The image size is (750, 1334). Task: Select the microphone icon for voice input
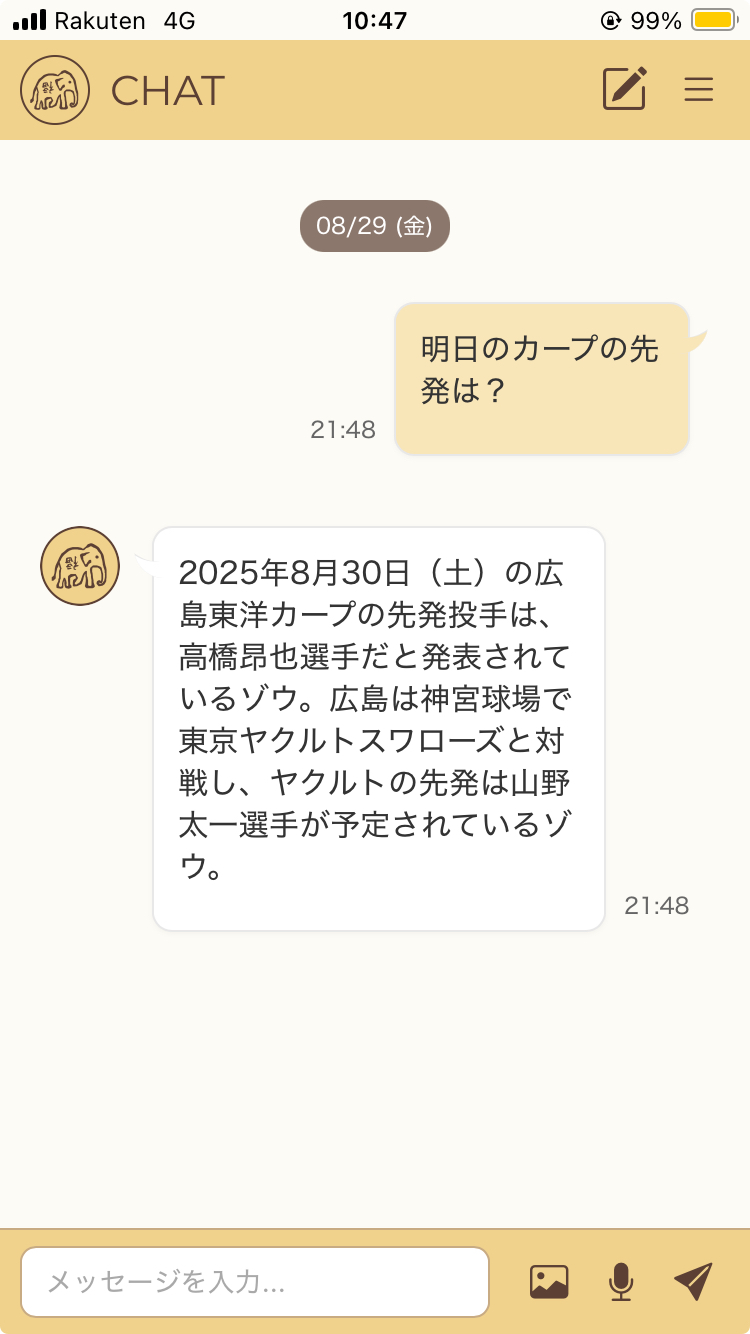click(620, 1281)
